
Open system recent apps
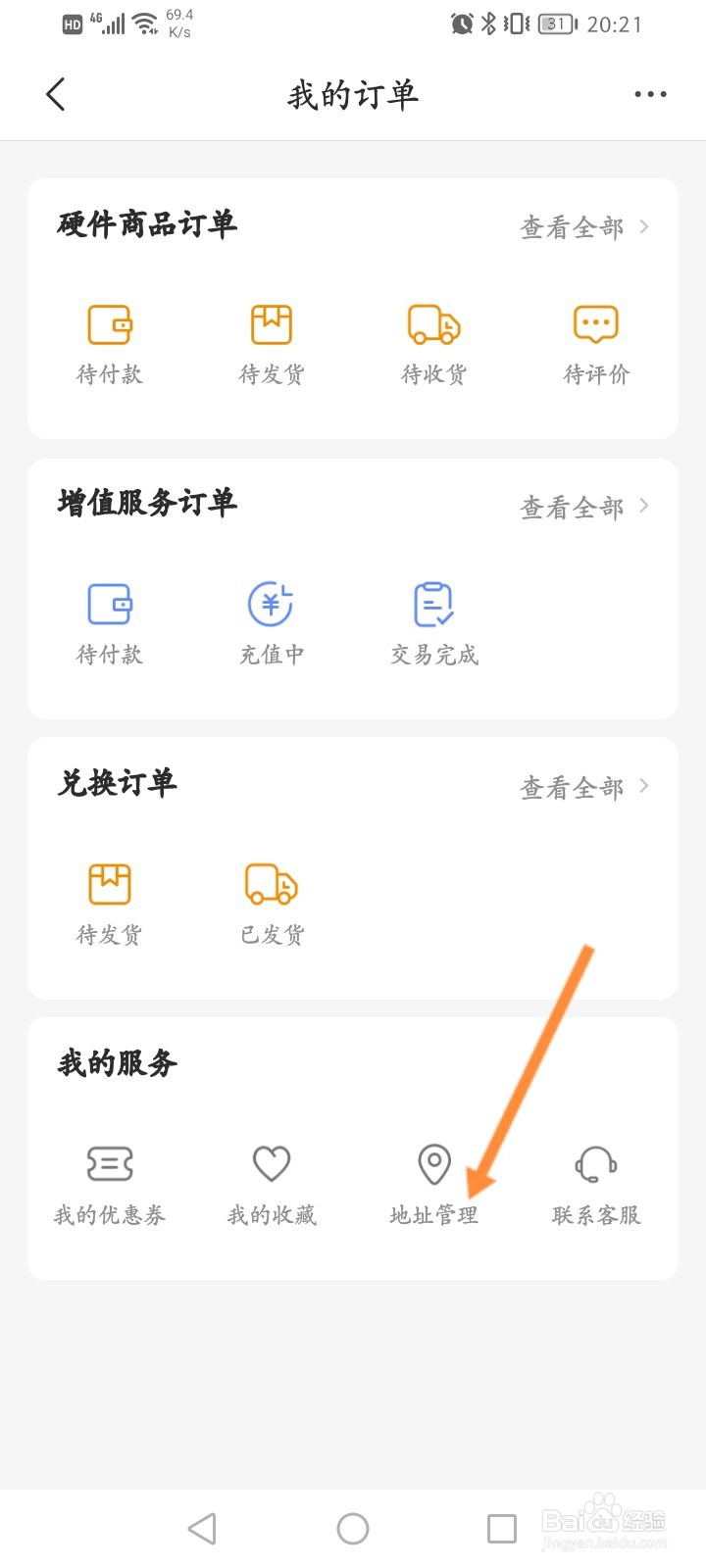(x=502, y=1528)
